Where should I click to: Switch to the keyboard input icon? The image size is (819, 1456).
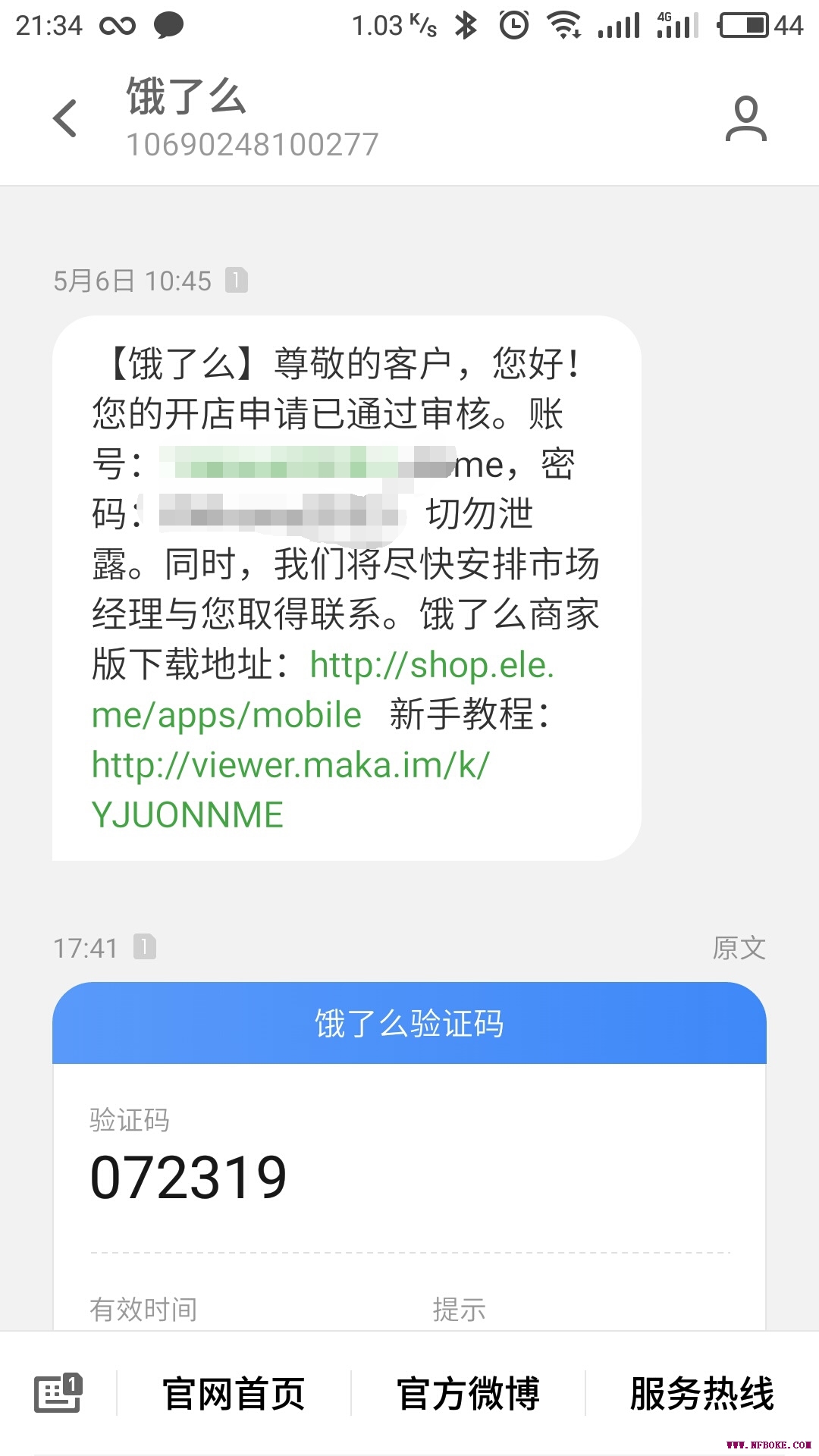pos(58,1394)
